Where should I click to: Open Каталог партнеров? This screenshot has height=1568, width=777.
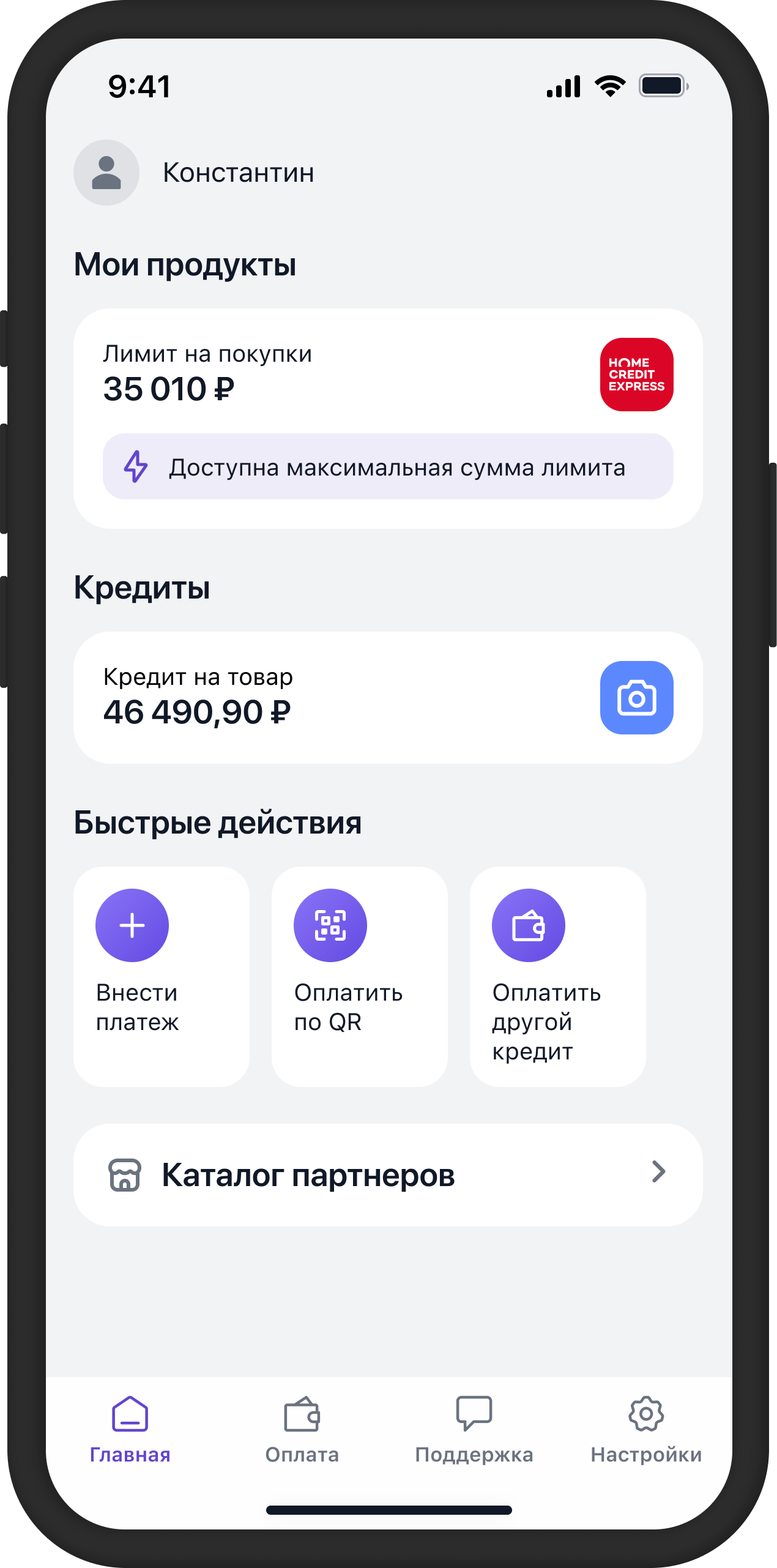tap(388, 1175)
